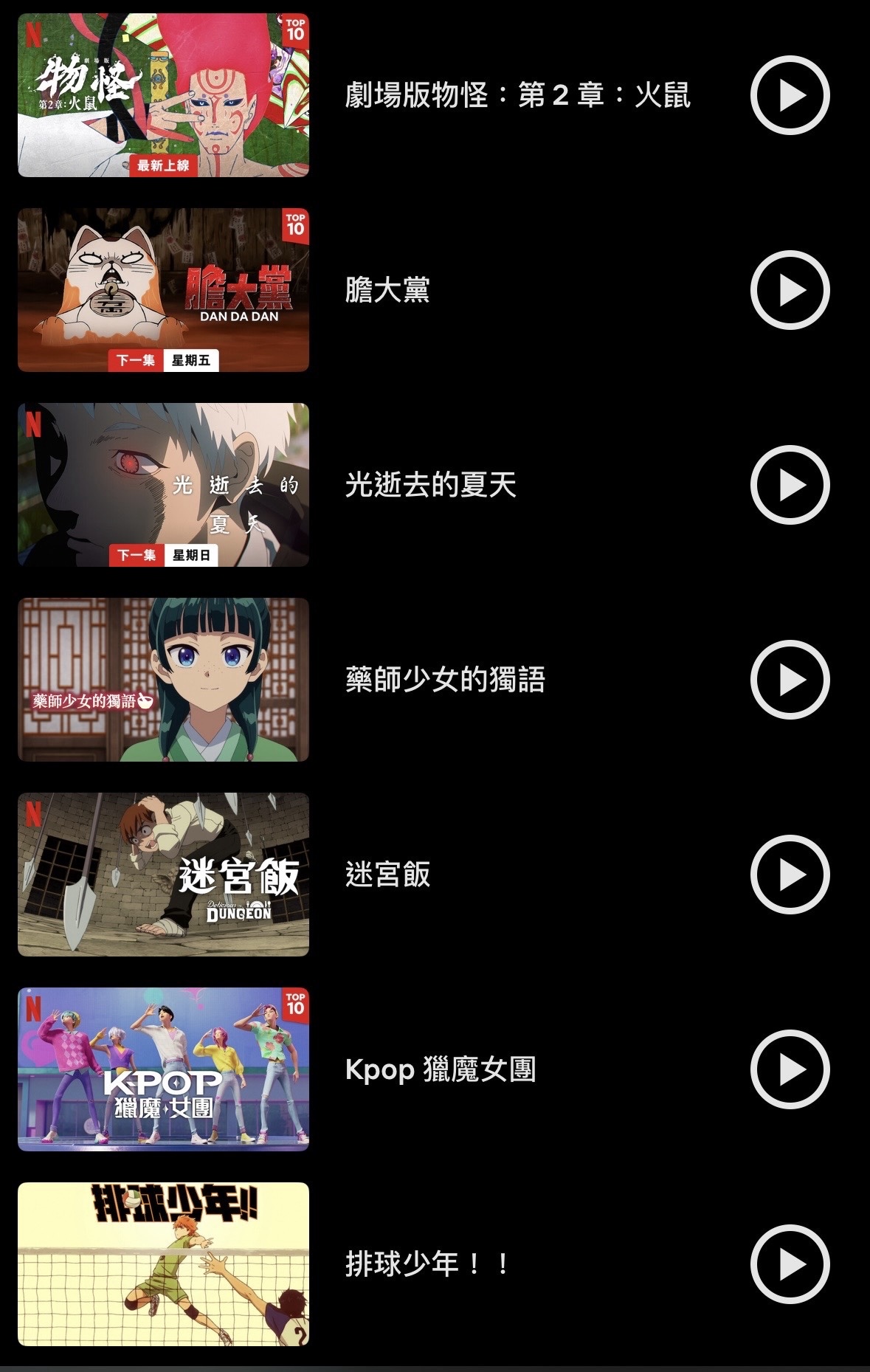870x1372 pixels.
Task: Open the Kpop 獵魔女團 poster
Action: [163, 1069]
